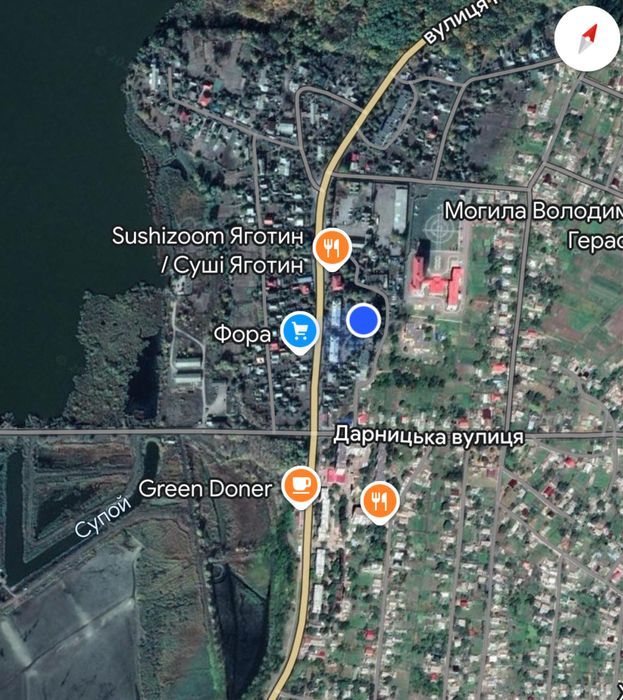The width and height of the screenshot is (623, 700).
Task: Tap the compass to reset map orientation
Action: 587,37
